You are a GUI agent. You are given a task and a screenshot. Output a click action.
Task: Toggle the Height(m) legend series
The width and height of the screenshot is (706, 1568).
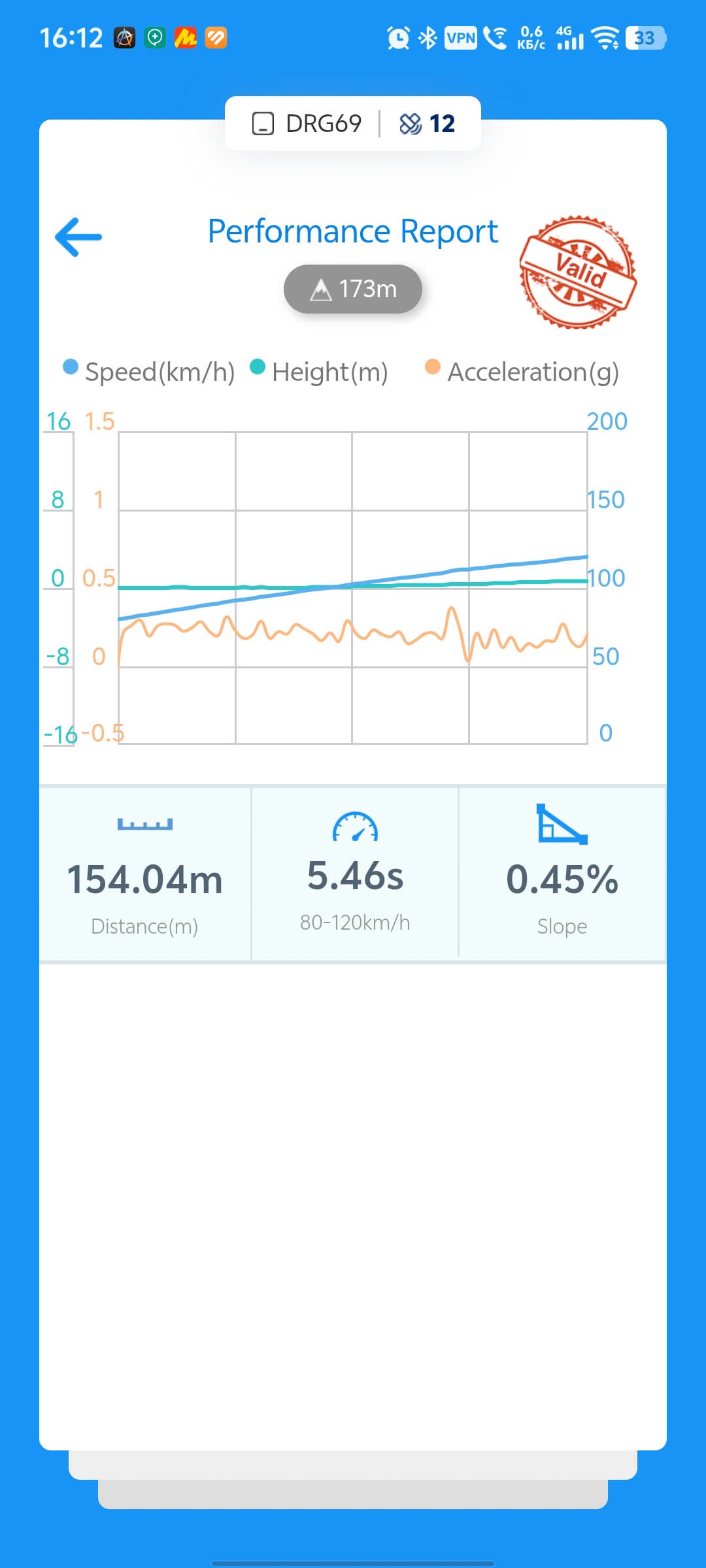(319, 371)
